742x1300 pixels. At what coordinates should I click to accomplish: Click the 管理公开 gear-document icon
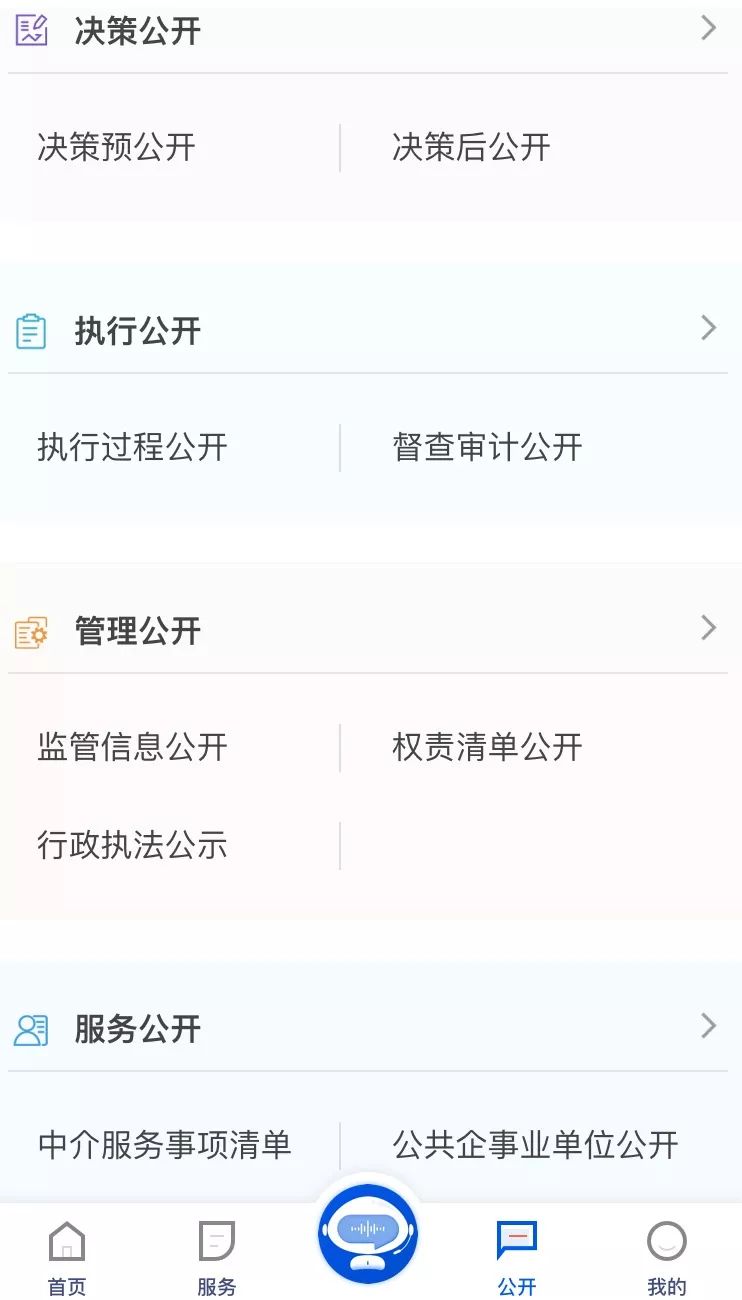30,630
